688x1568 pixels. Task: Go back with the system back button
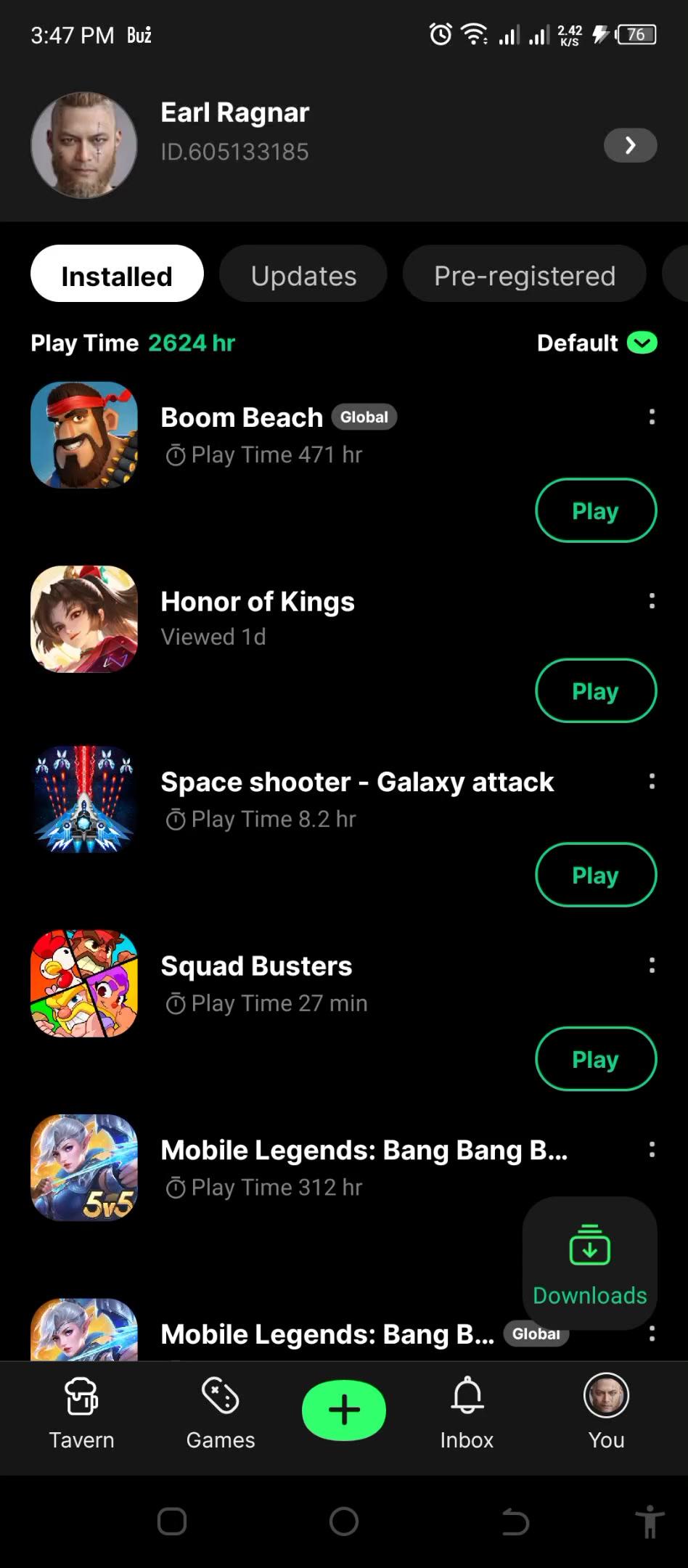pos(515,1522)
